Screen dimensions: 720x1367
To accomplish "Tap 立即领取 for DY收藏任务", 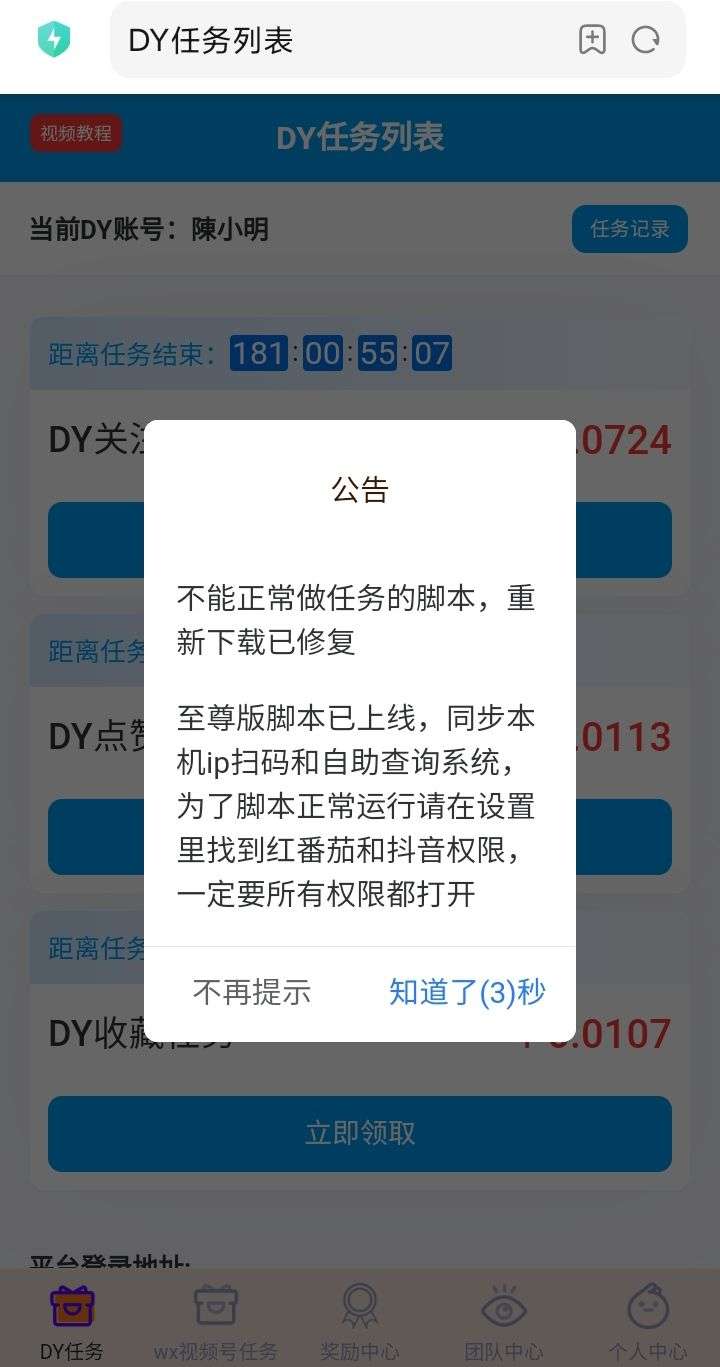I will click(x=359, y=1133).
